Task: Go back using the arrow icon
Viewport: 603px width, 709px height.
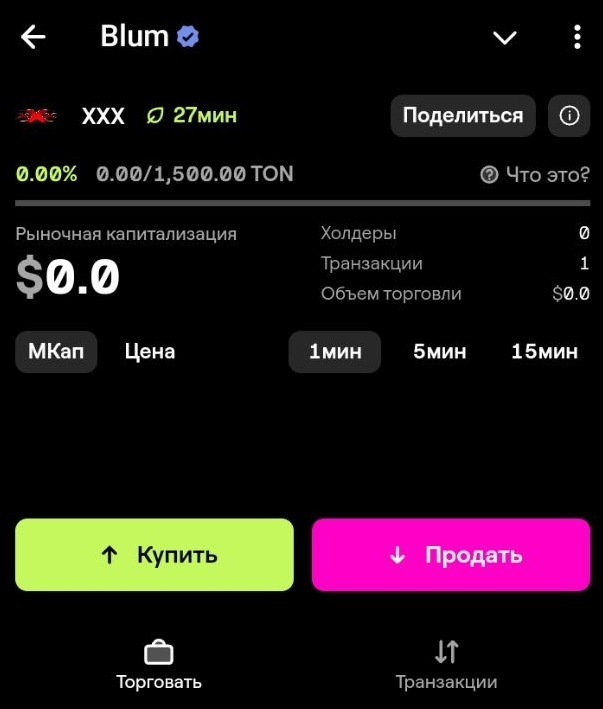Action: [34, 38]
